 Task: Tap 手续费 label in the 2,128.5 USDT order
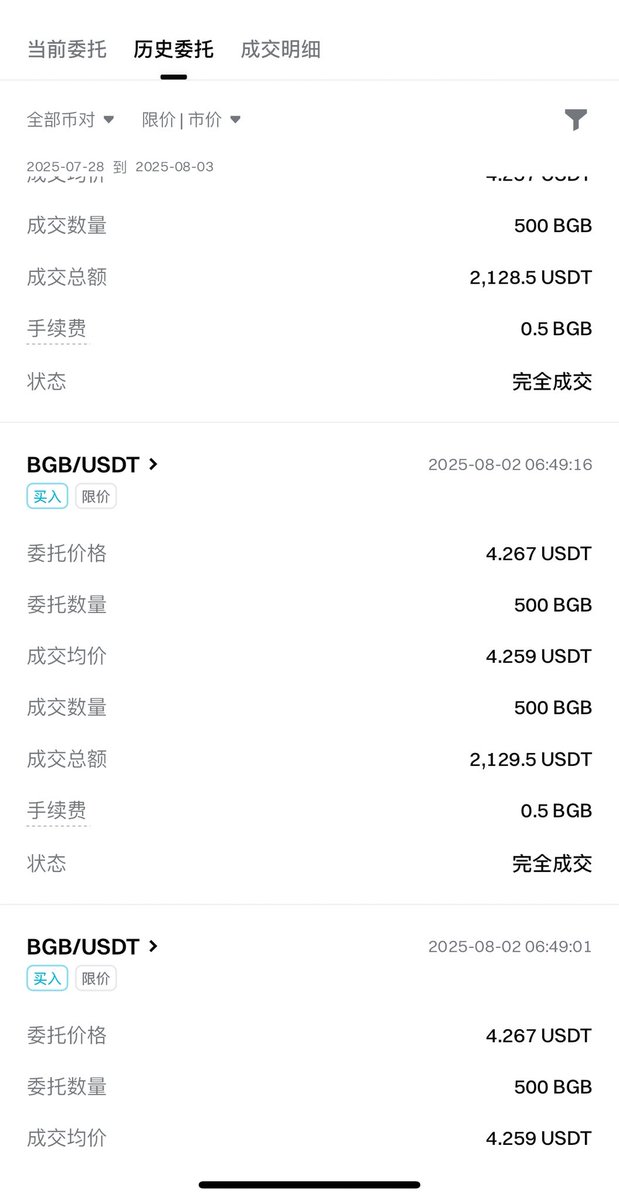56,328
